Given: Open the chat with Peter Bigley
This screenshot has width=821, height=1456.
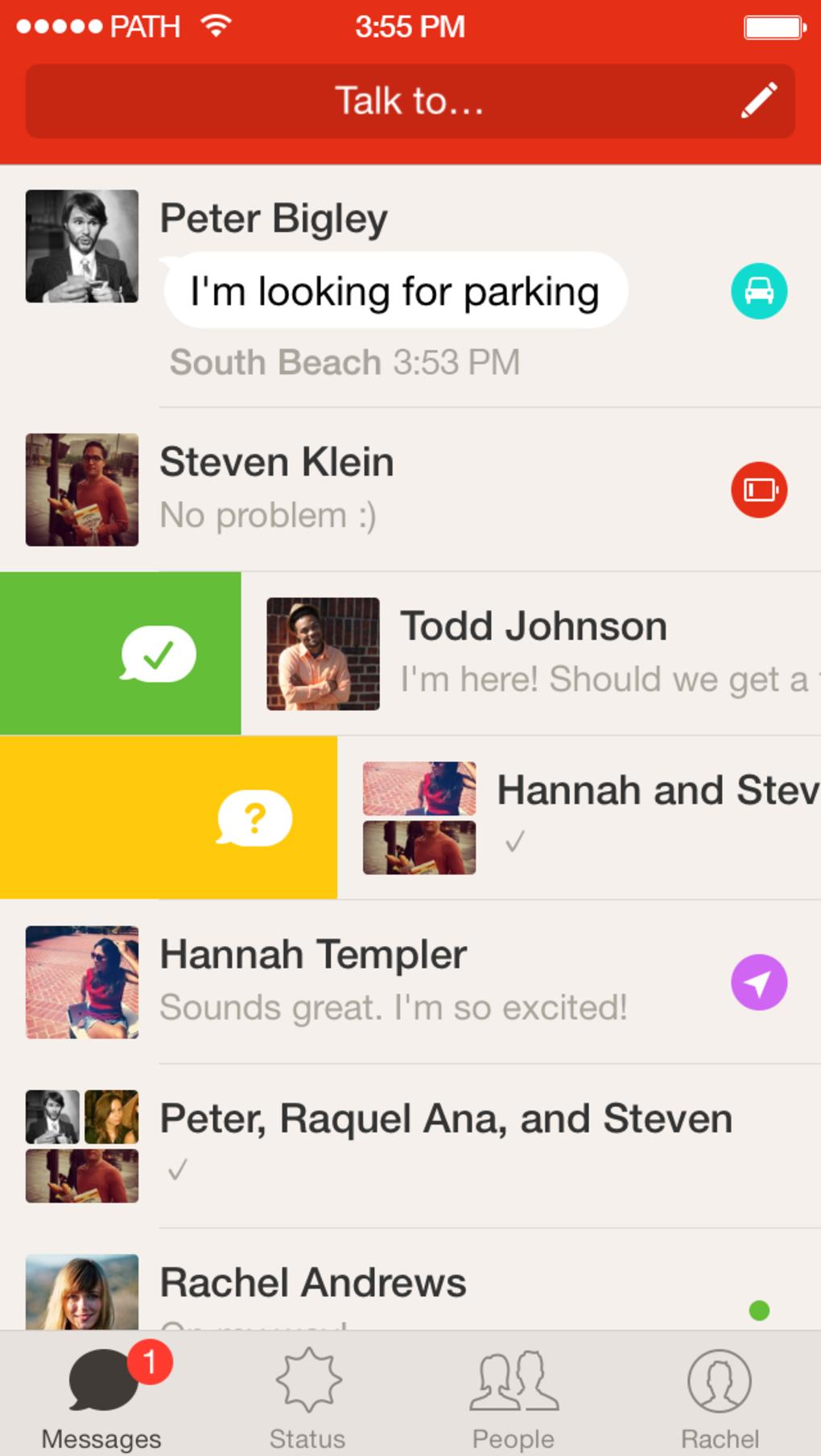Looking at the screenshot, I should click(410, 286).
